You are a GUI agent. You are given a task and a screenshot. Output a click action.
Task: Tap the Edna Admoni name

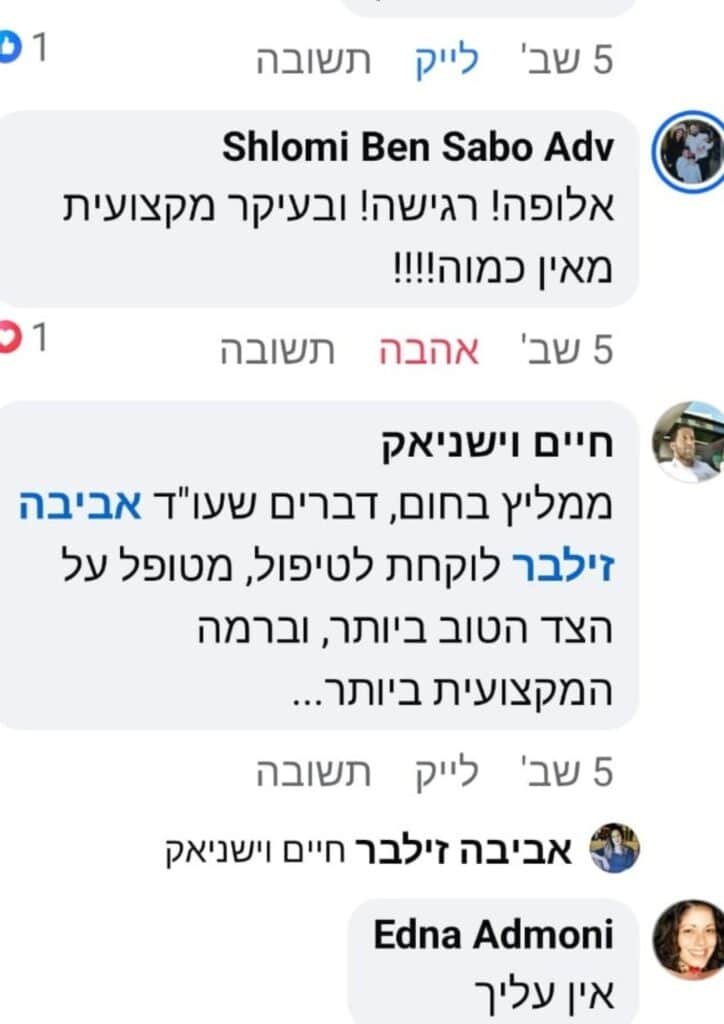[493, 935]
